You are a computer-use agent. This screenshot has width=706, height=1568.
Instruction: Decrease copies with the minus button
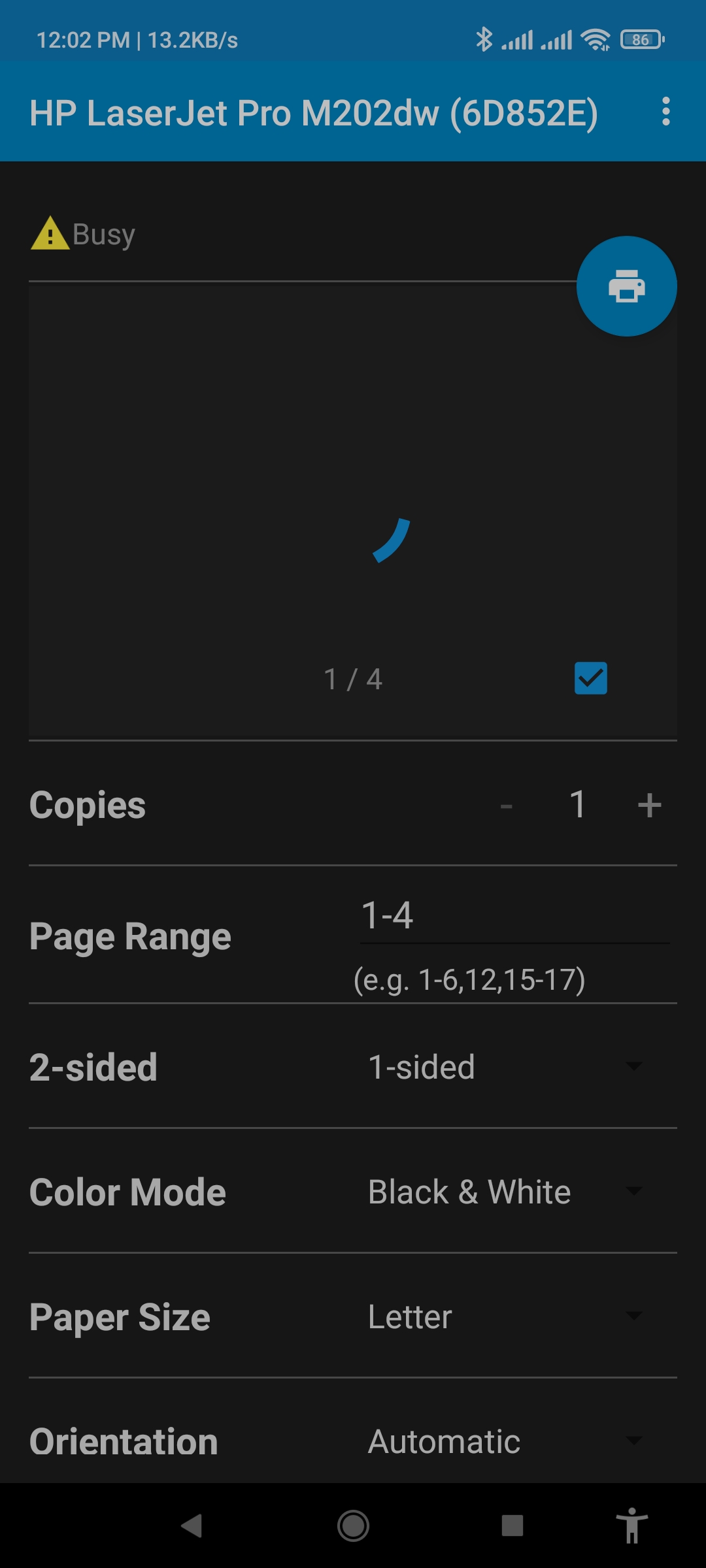(x=506, y=806)
